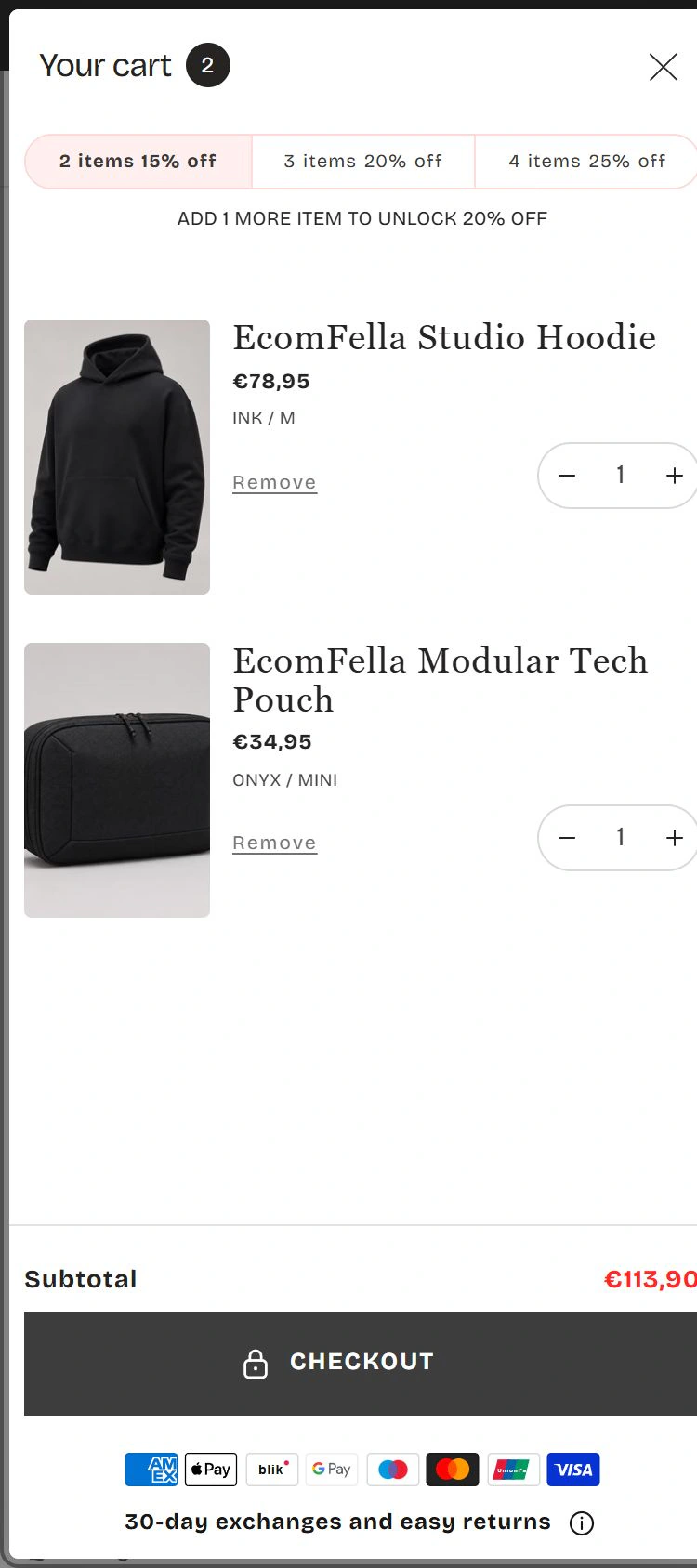Screen dimensions: 697x1568
Task: Proceed to Checkout
Action: 361,1363
